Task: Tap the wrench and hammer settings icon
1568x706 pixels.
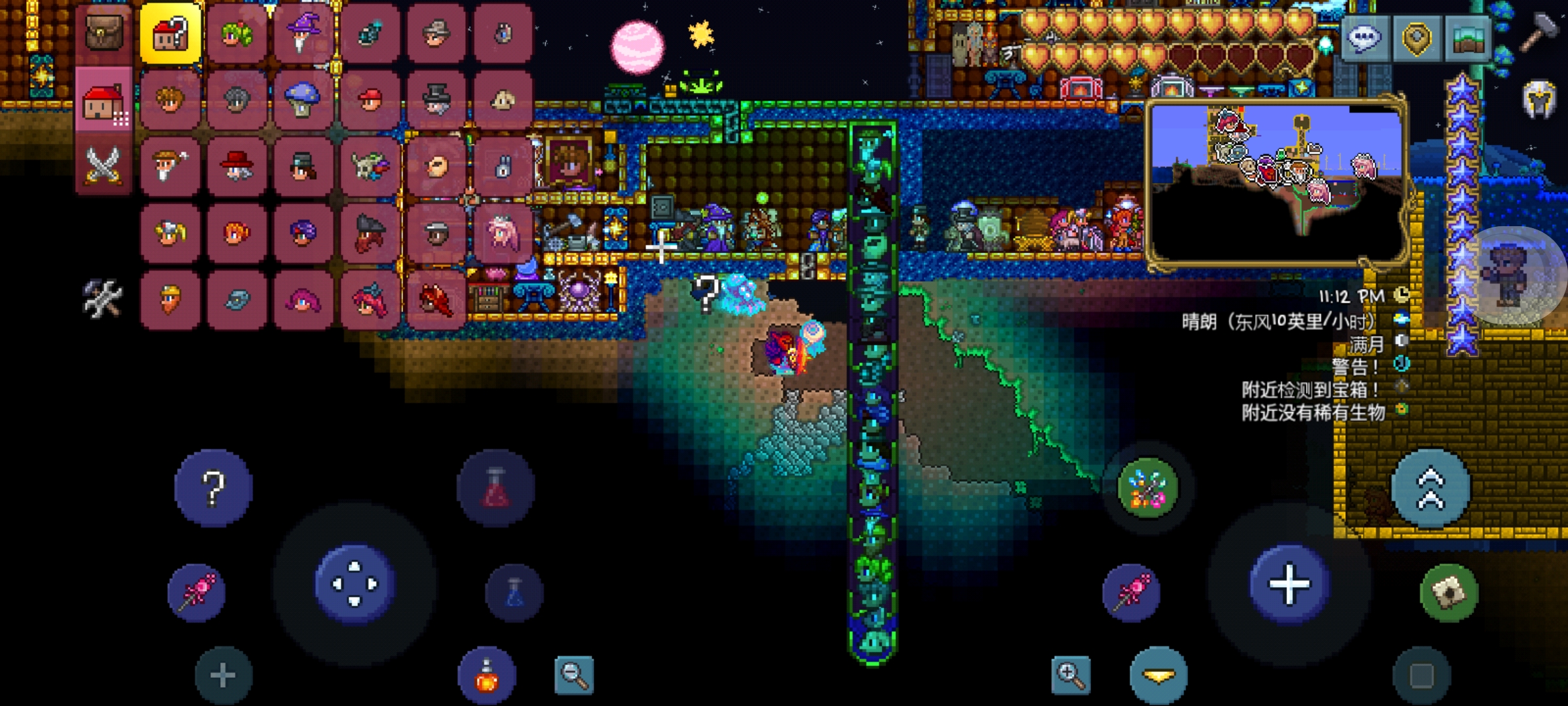Action: (x=103, y=299)
